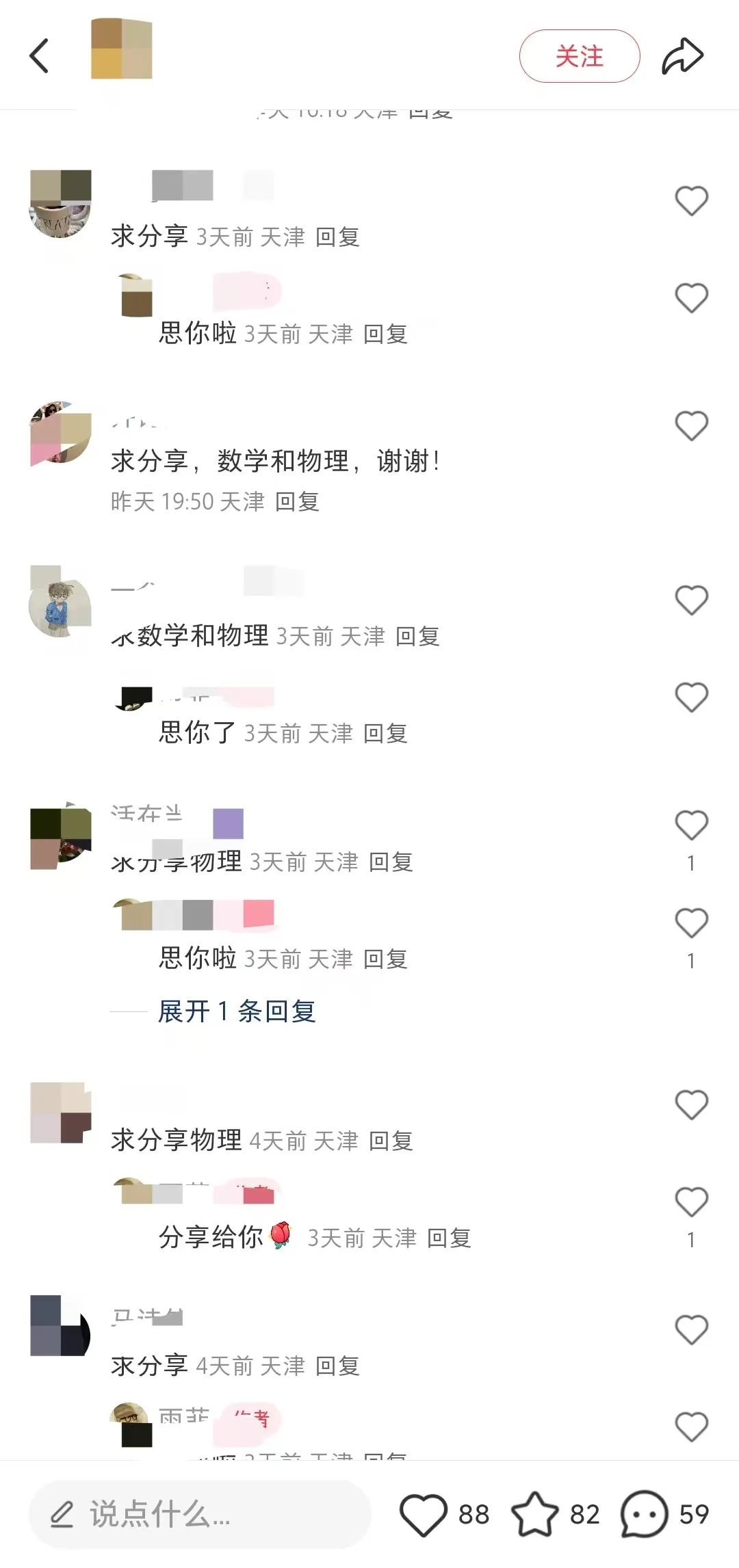This screenshot has height=1568, width=739.
Task: Like the comment 求数学和物理
Action: (691, 600)
